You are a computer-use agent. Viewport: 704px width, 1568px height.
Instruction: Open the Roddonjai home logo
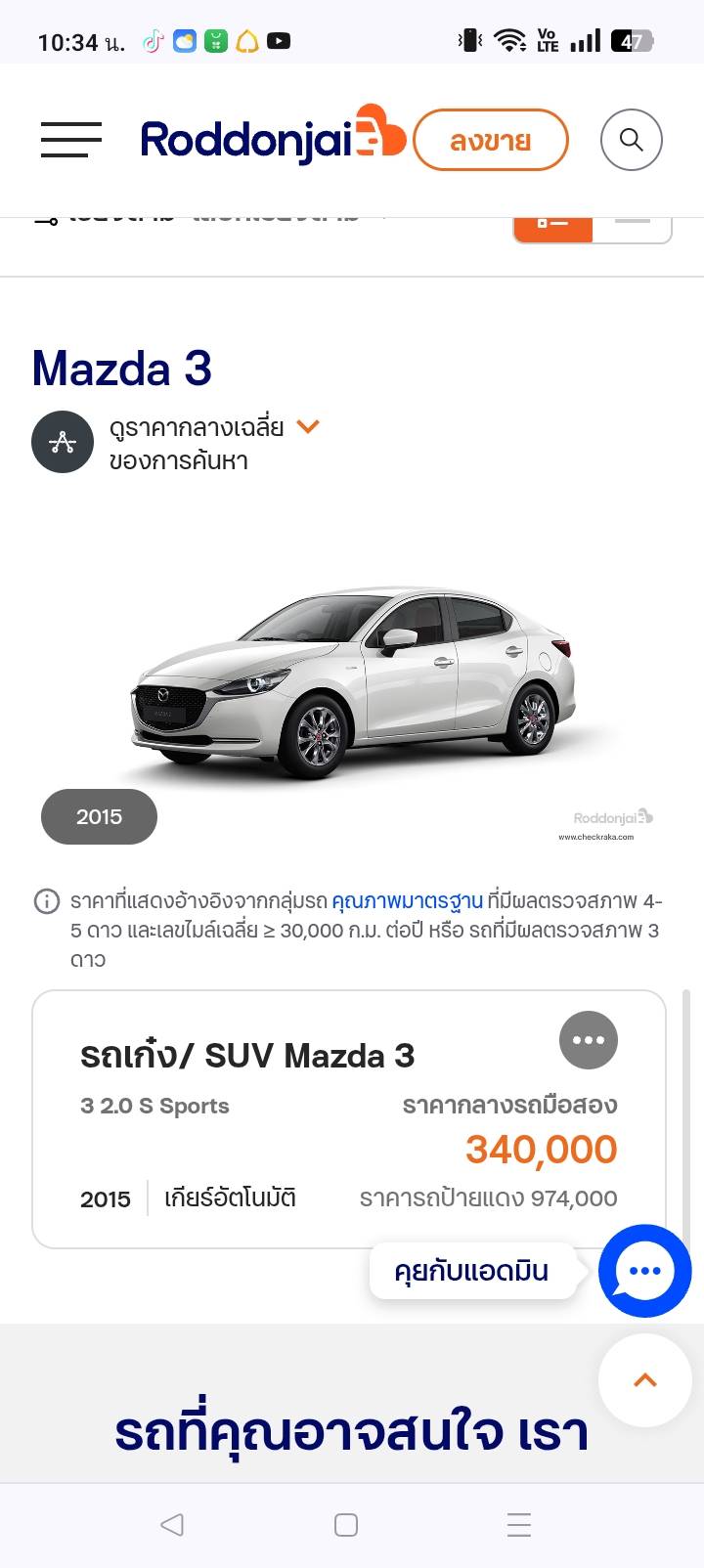point(272,140)
